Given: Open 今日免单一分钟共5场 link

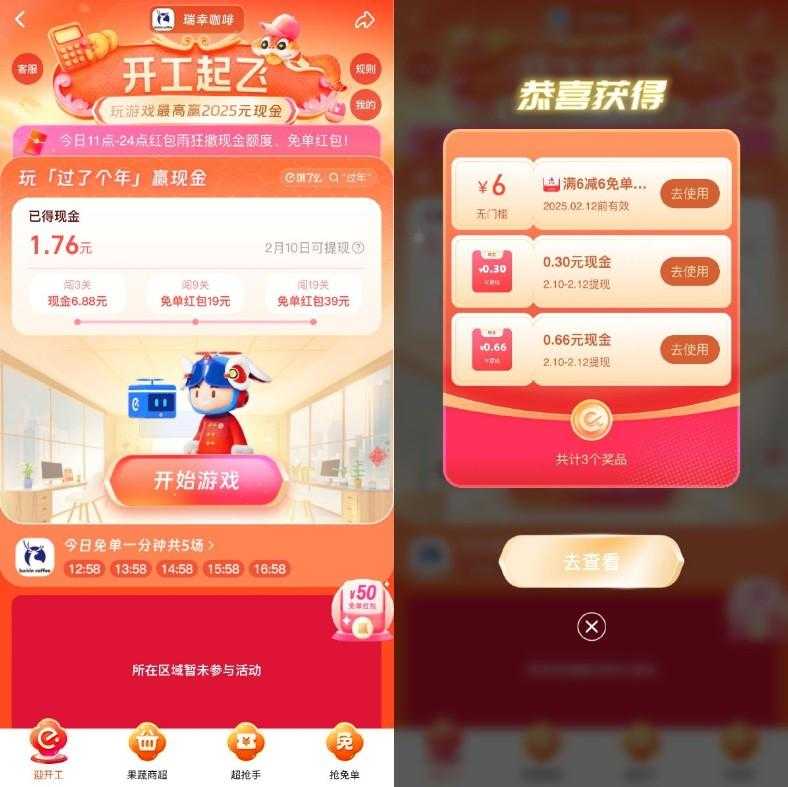Looking at the screenshot, I should pos(140,545).
